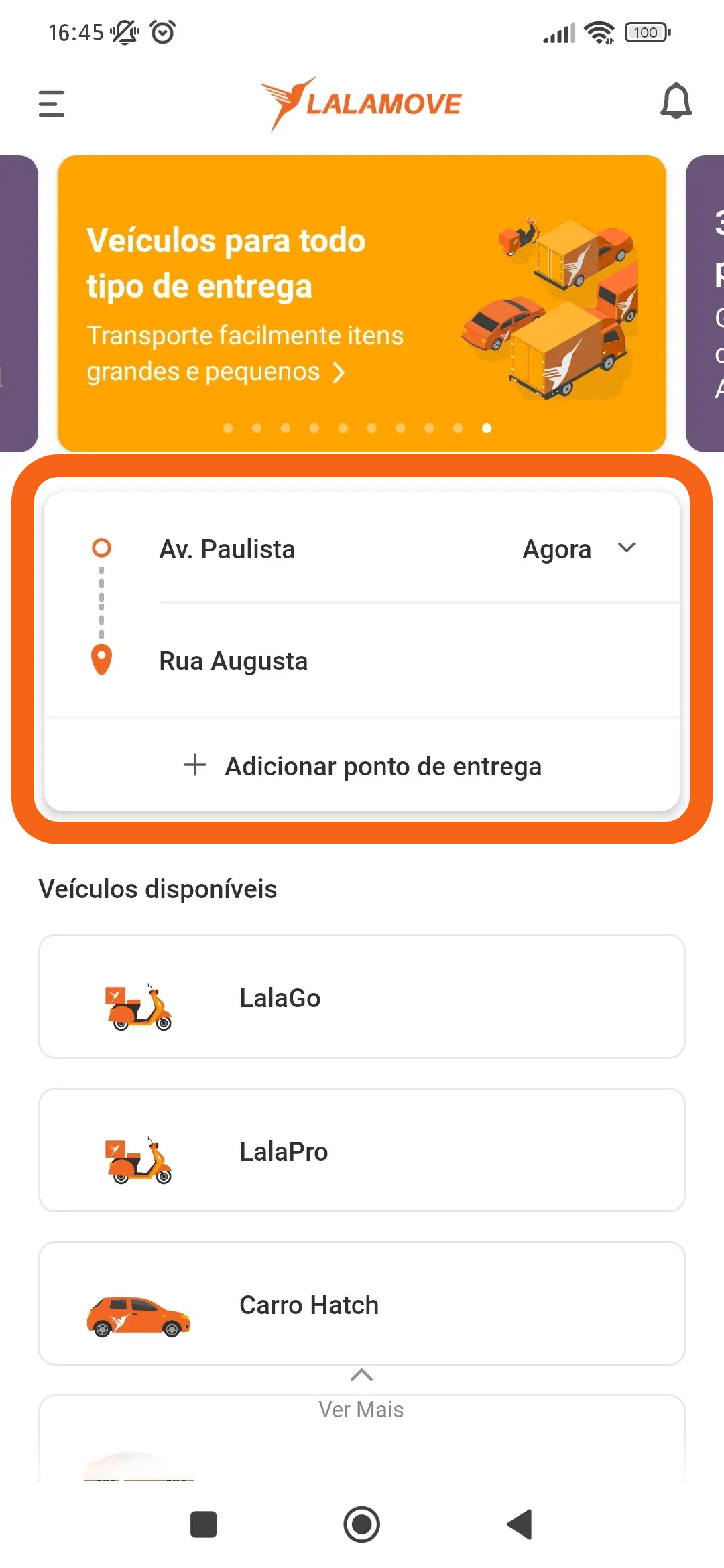Edit the Av. Paulista pickup address
724x1568 pixels.
(227, 549)
